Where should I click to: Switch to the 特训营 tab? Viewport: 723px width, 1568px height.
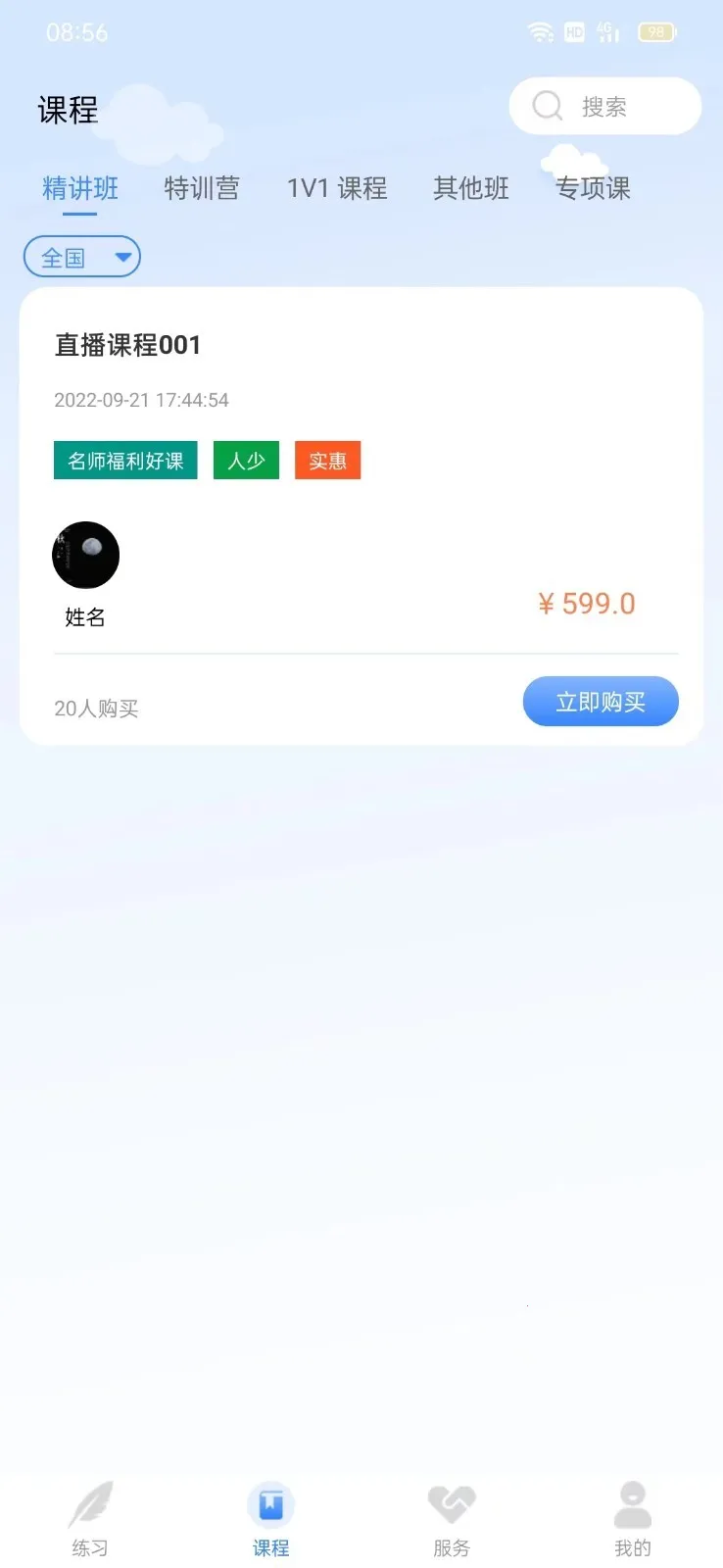[x=203, y=188]
